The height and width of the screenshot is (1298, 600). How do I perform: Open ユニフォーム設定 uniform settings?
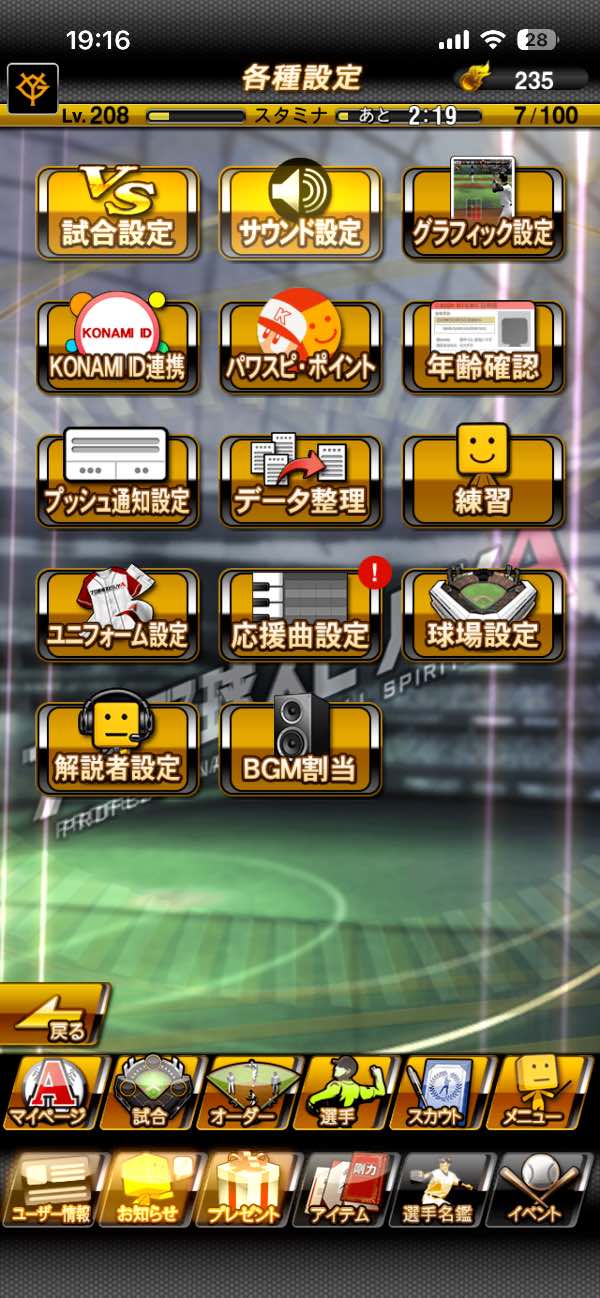[117, 614]
